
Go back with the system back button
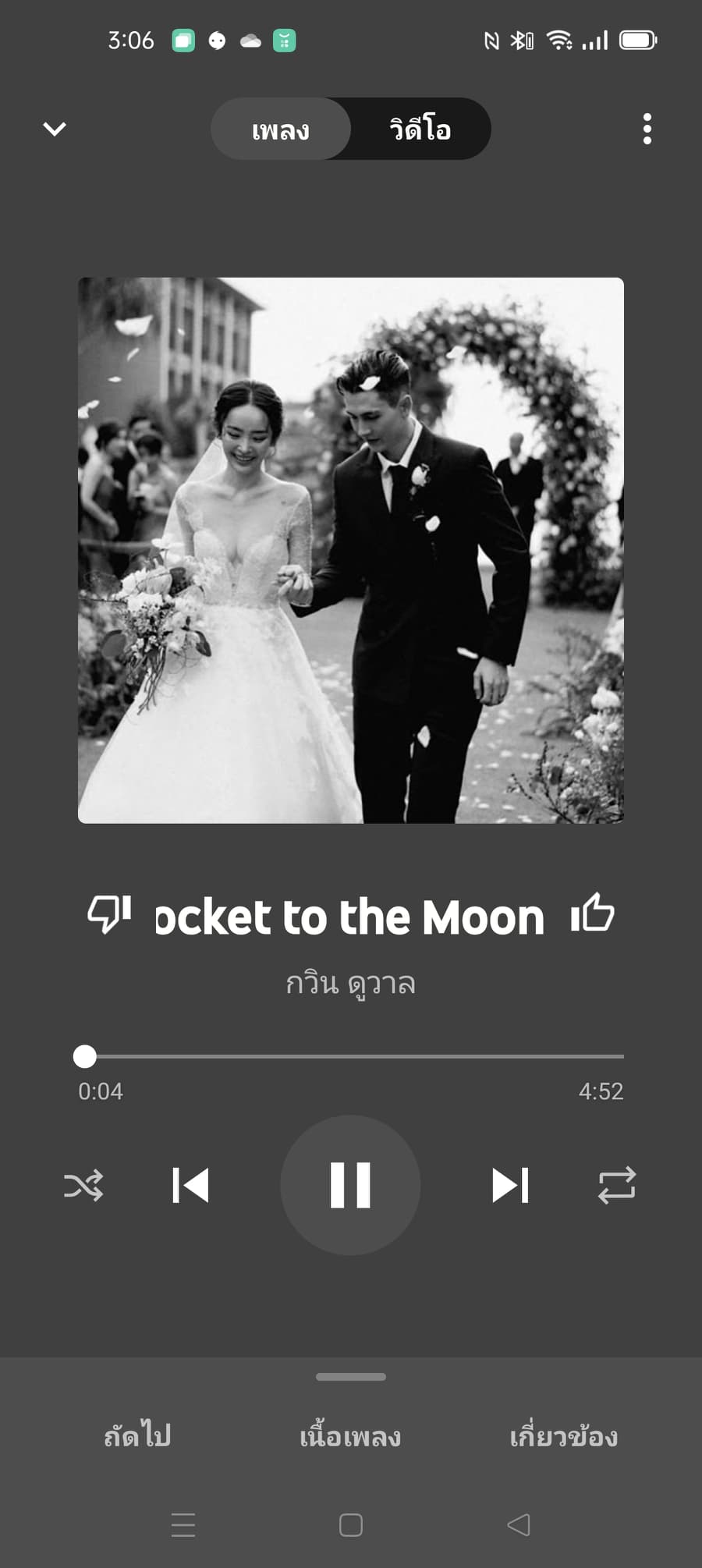[519, 1524]
